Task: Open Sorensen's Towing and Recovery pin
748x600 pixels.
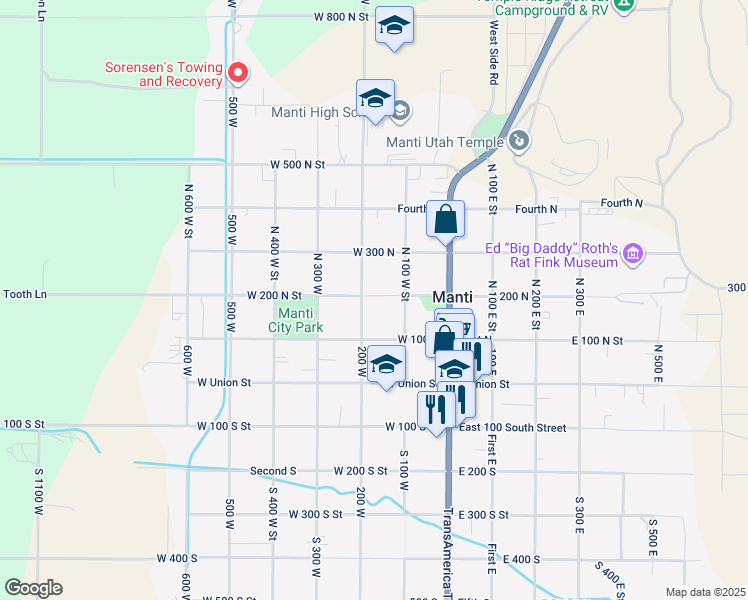Action: click(238, 72)
